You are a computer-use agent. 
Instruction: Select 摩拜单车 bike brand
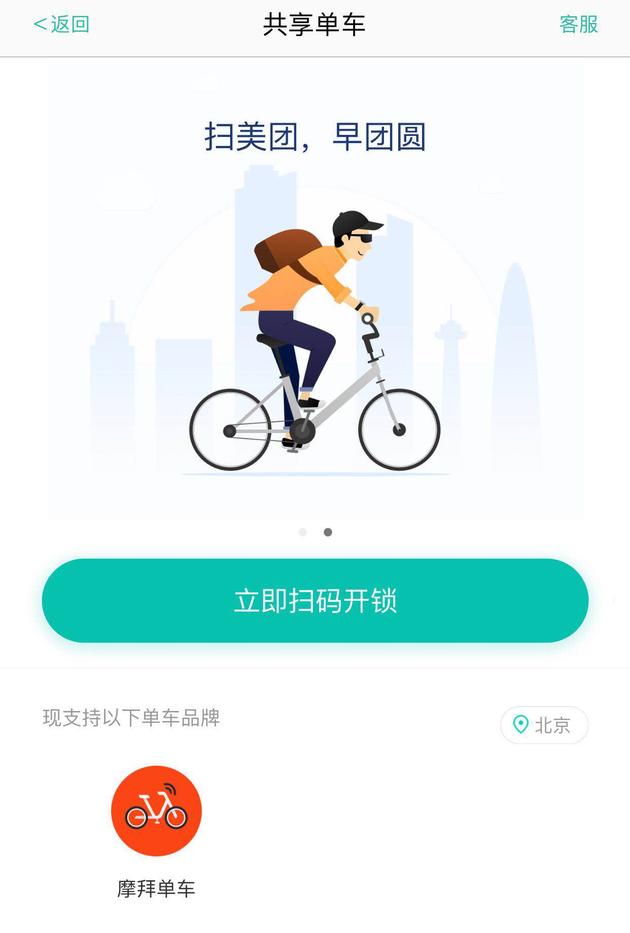(x=156, y=811)
